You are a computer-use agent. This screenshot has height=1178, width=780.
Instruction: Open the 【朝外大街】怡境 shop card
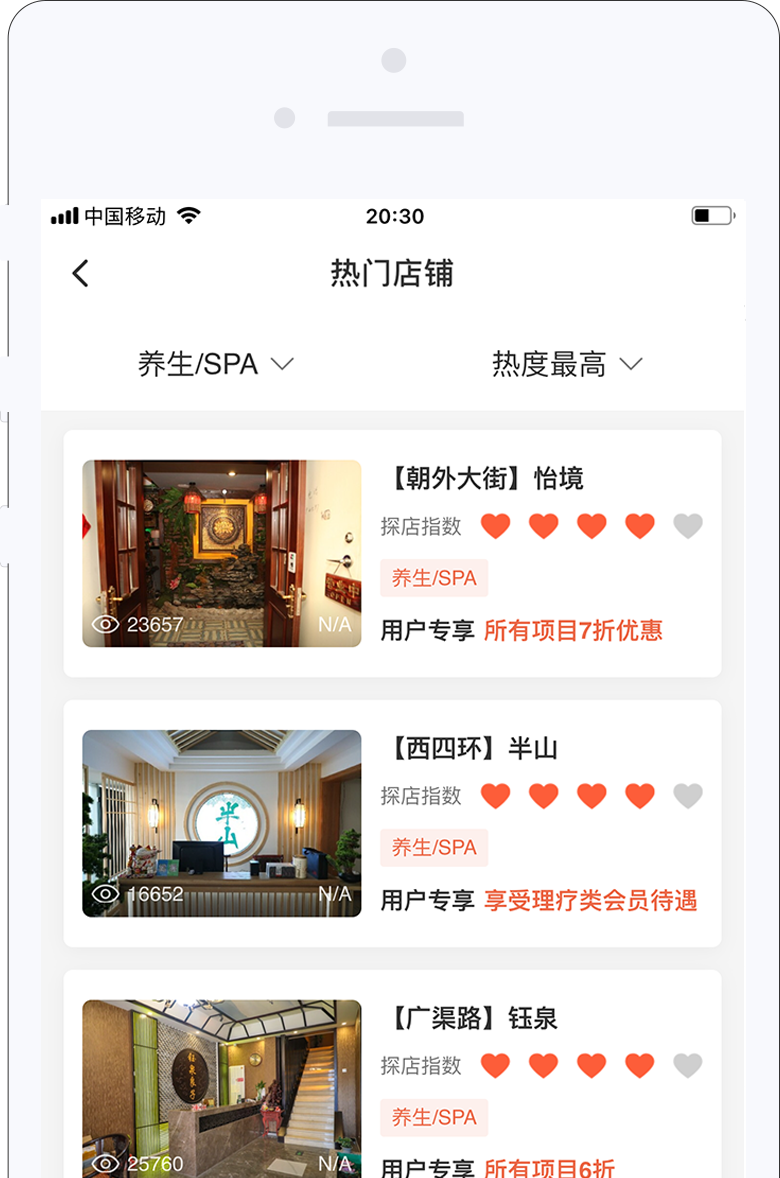(x=392, y=553)
